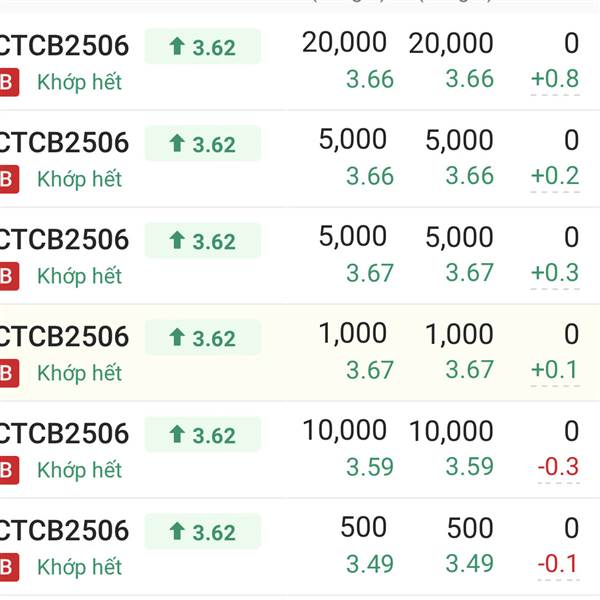Open the CTCB2506 order for 5,000 at 3.66
Image resolution: width=600 pixels, height=600 pixels.
click(x=300, y=159)
